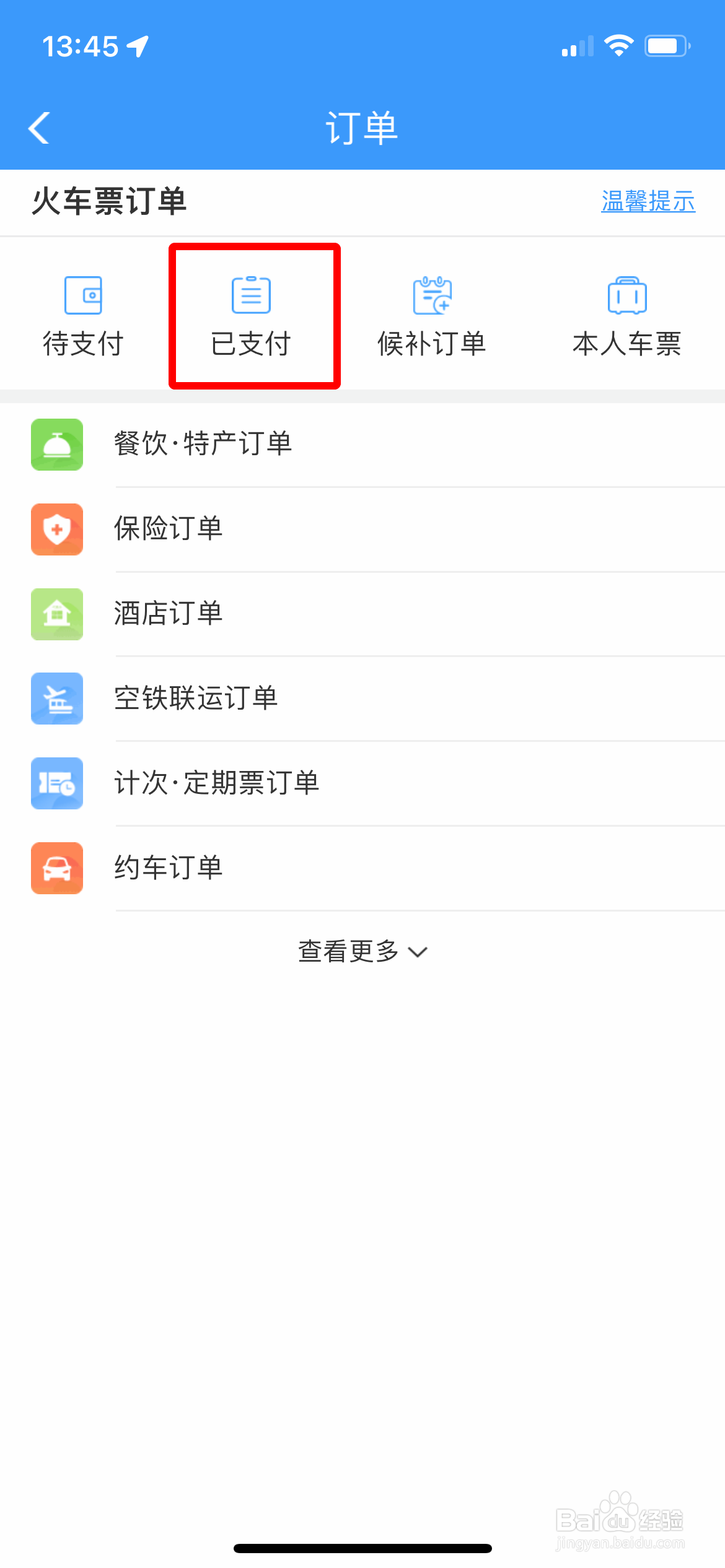Open 约车订单 row
Viewport: 725px width, 1568px height.
pos(362,868)
